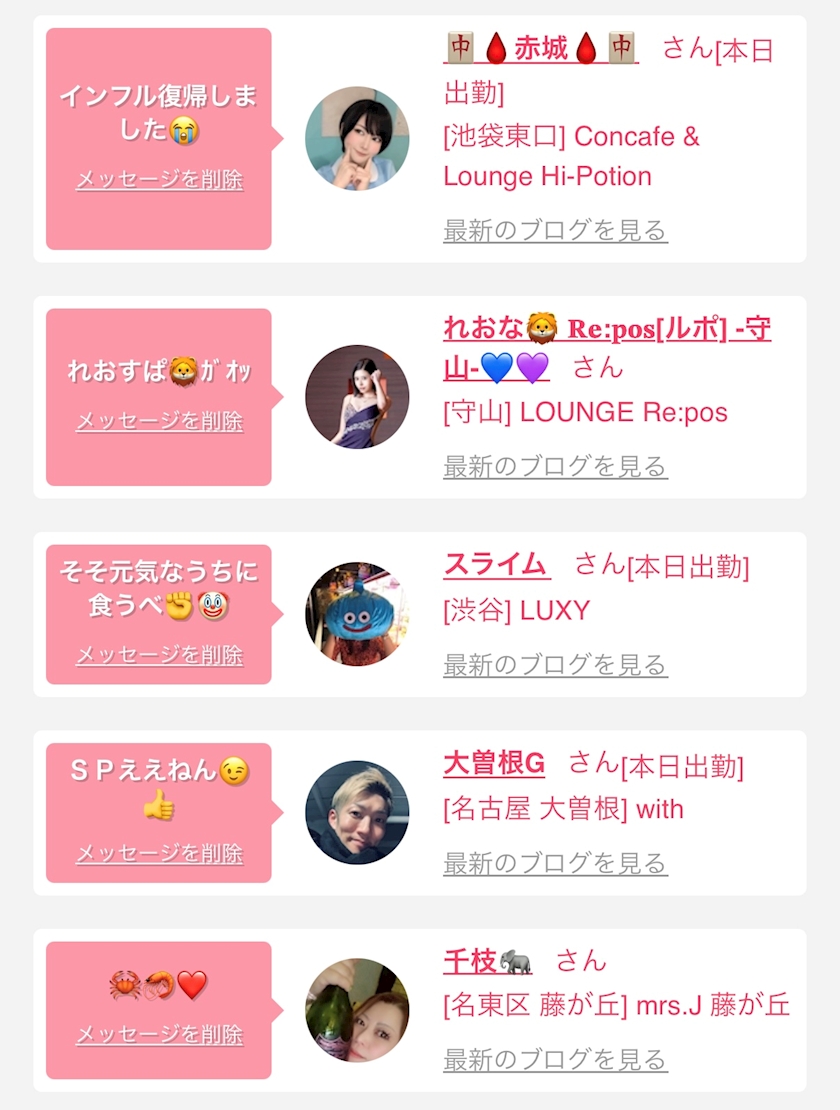View latest blog for 千枝 at mrs.J
Viewport: 840px width, 1110px height.
[555, 1059]
